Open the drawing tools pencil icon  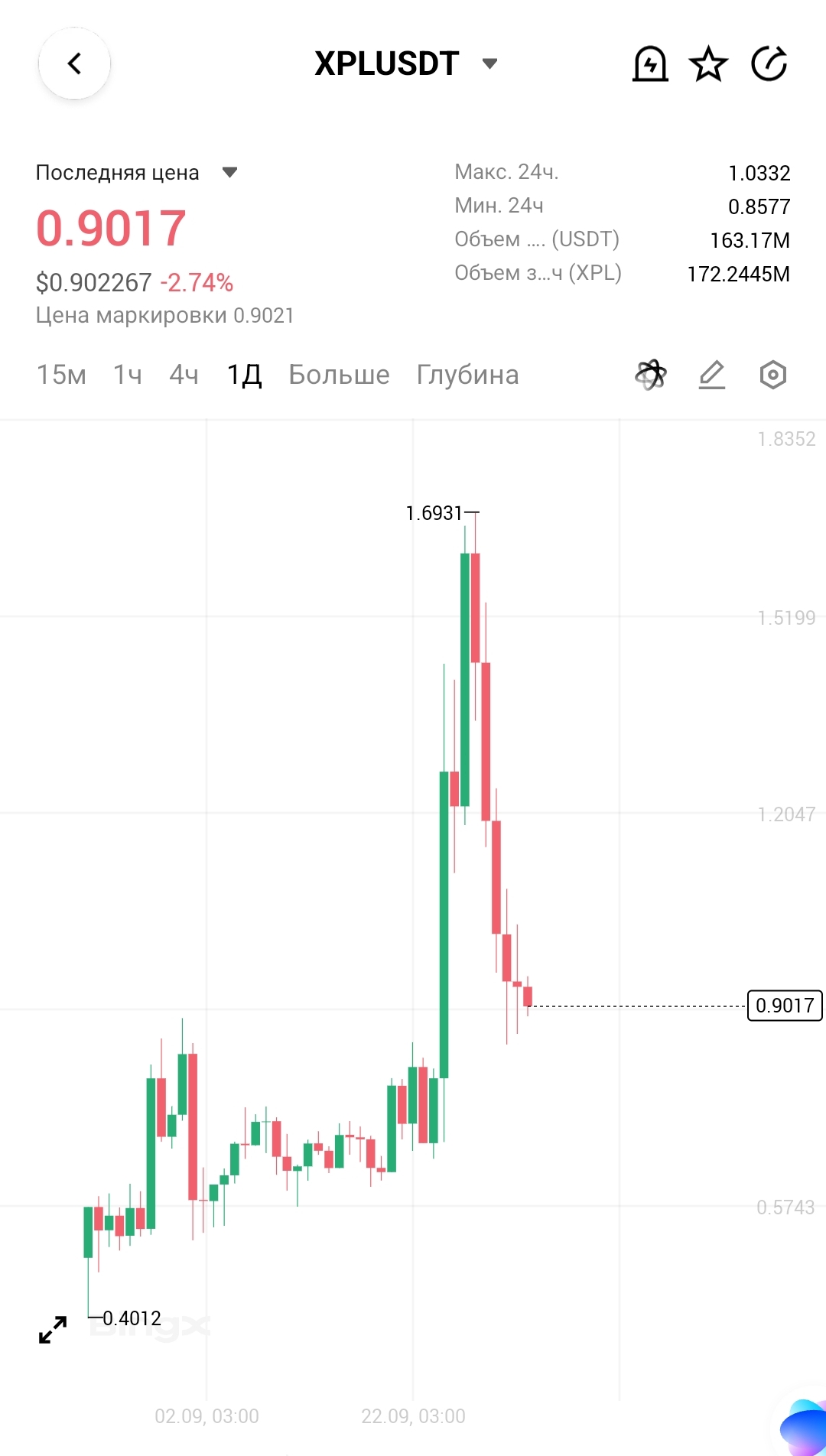pos(712,375)
